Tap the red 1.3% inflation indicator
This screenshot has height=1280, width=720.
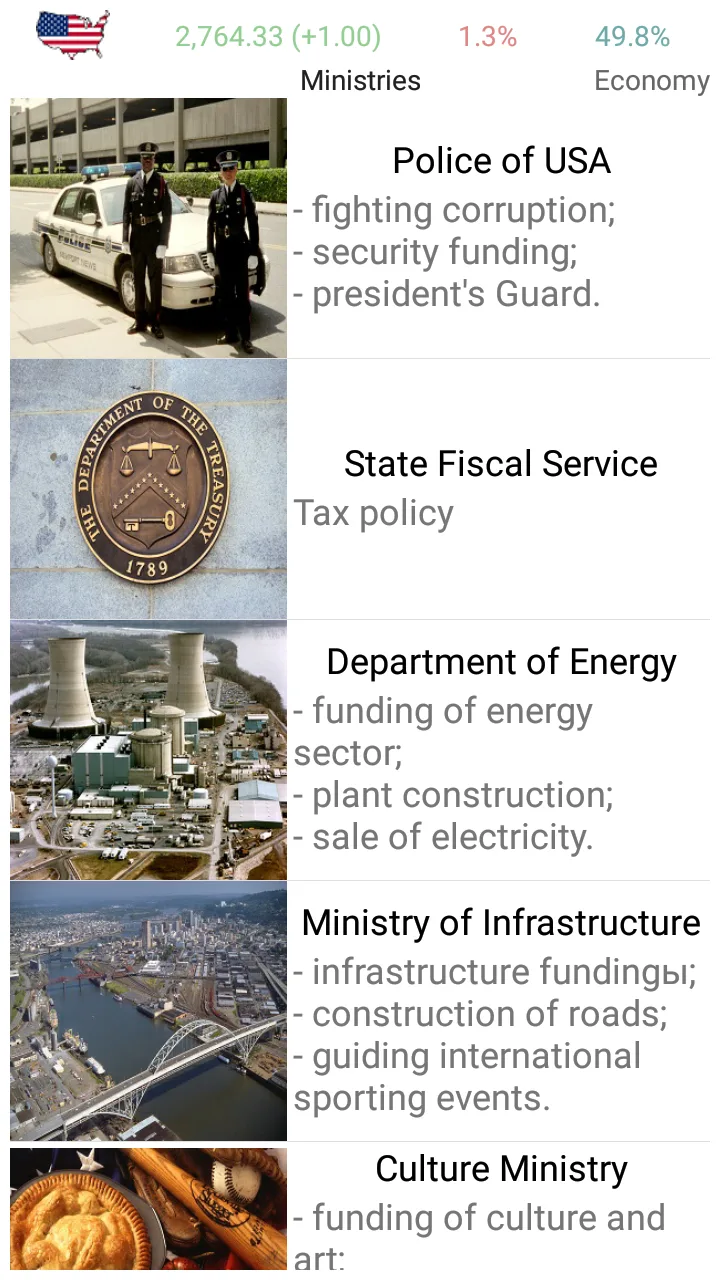[x=487, y=36]
